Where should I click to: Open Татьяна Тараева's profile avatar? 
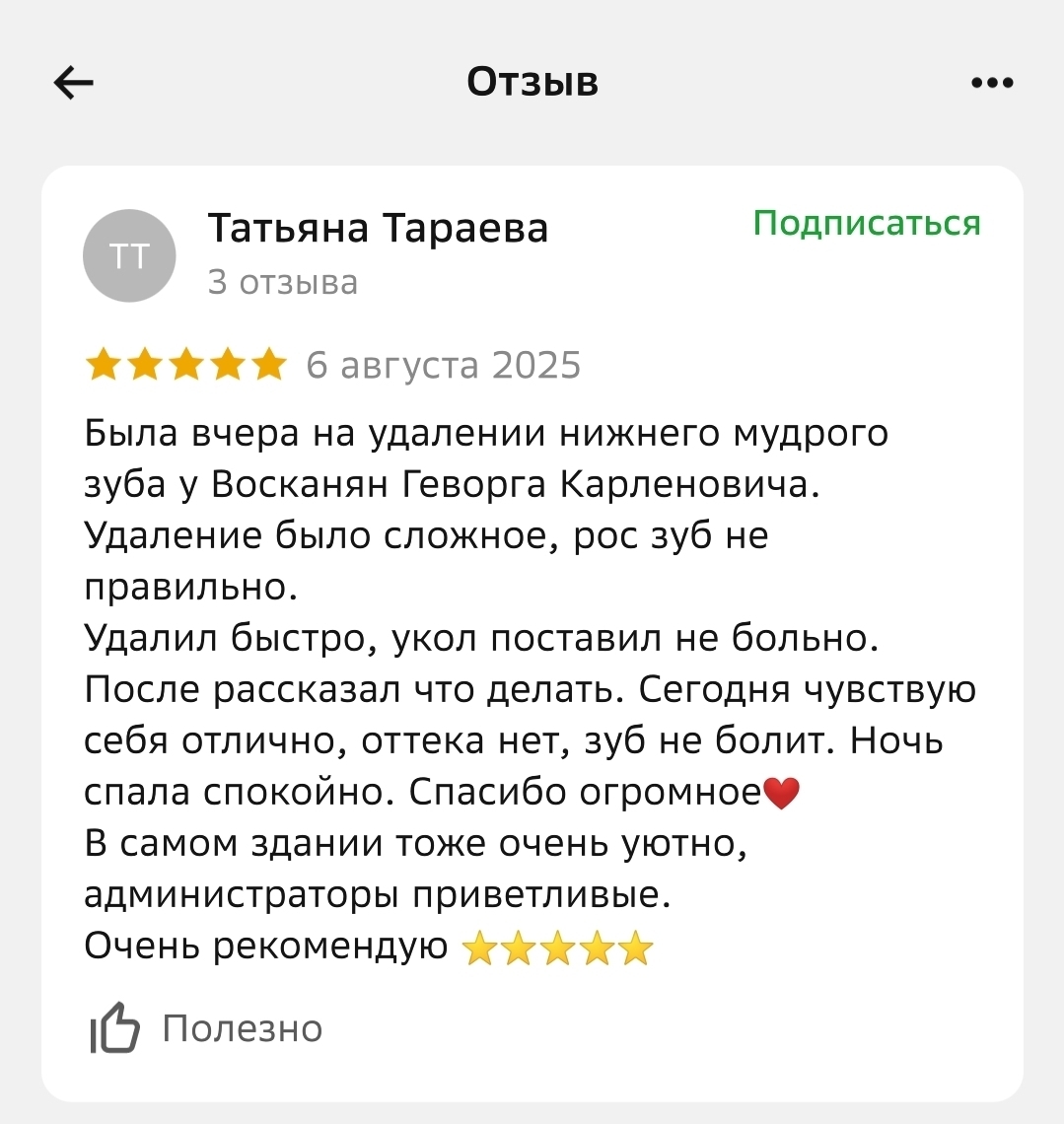[x=129, y=255]
